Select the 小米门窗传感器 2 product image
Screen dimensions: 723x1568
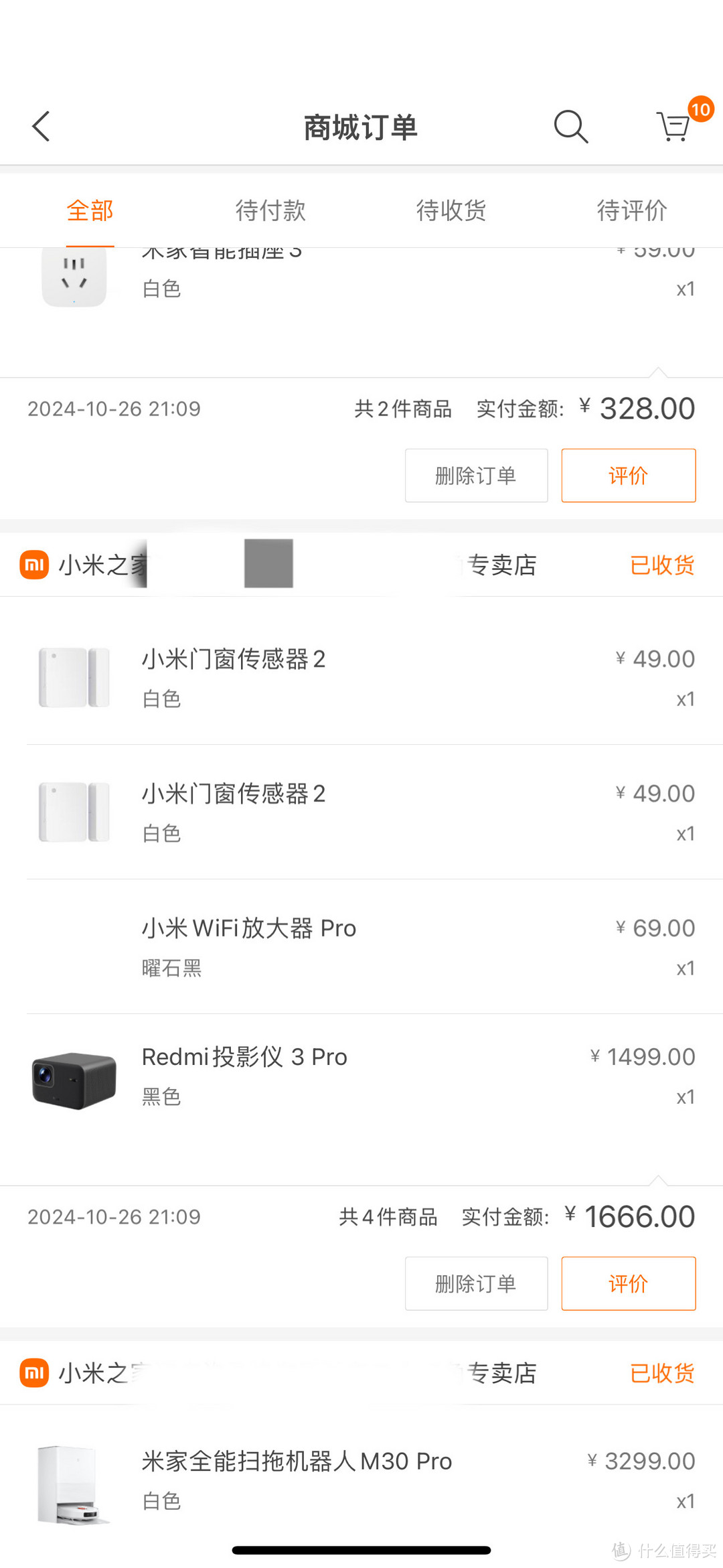tap(74, 676)
